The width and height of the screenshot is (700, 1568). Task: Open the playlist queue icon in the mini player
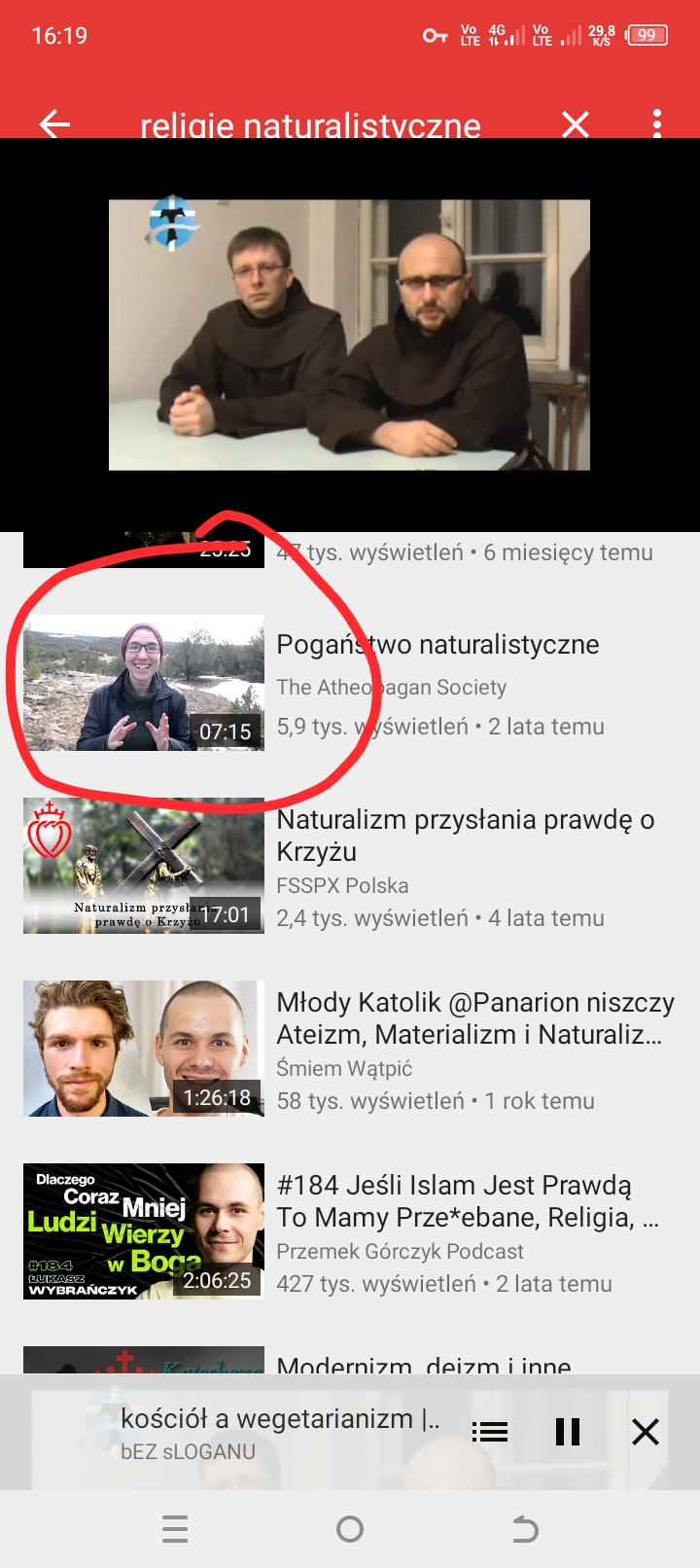[x=490, y=1432]
